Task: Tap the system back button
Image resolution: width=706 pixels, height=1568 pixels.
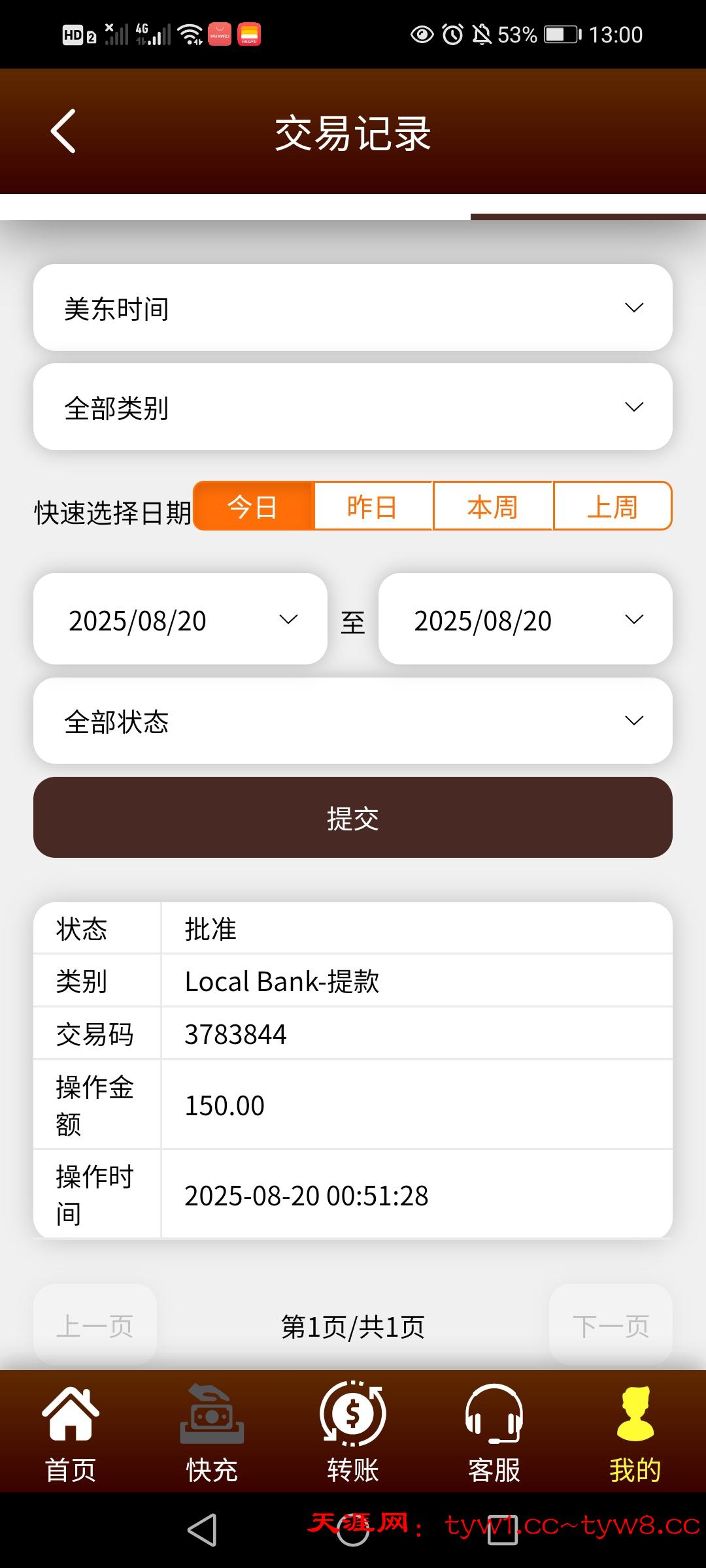Action: pyautogui.click(x=202, y=1529)
